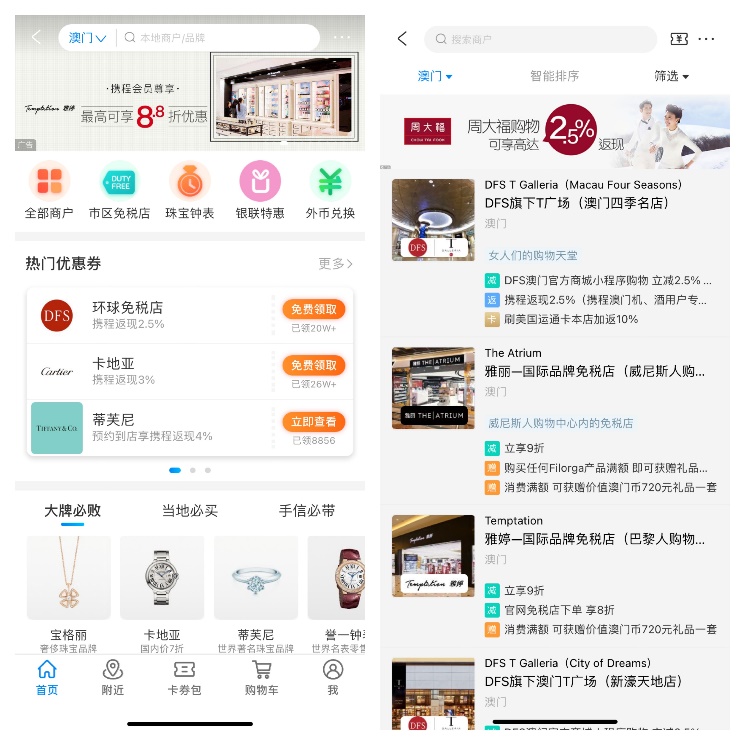This screenshot has width=745, height=745.
Task: Tap 立即查看 for 蒂芙尼 coupon
Action: click(313, 422)
